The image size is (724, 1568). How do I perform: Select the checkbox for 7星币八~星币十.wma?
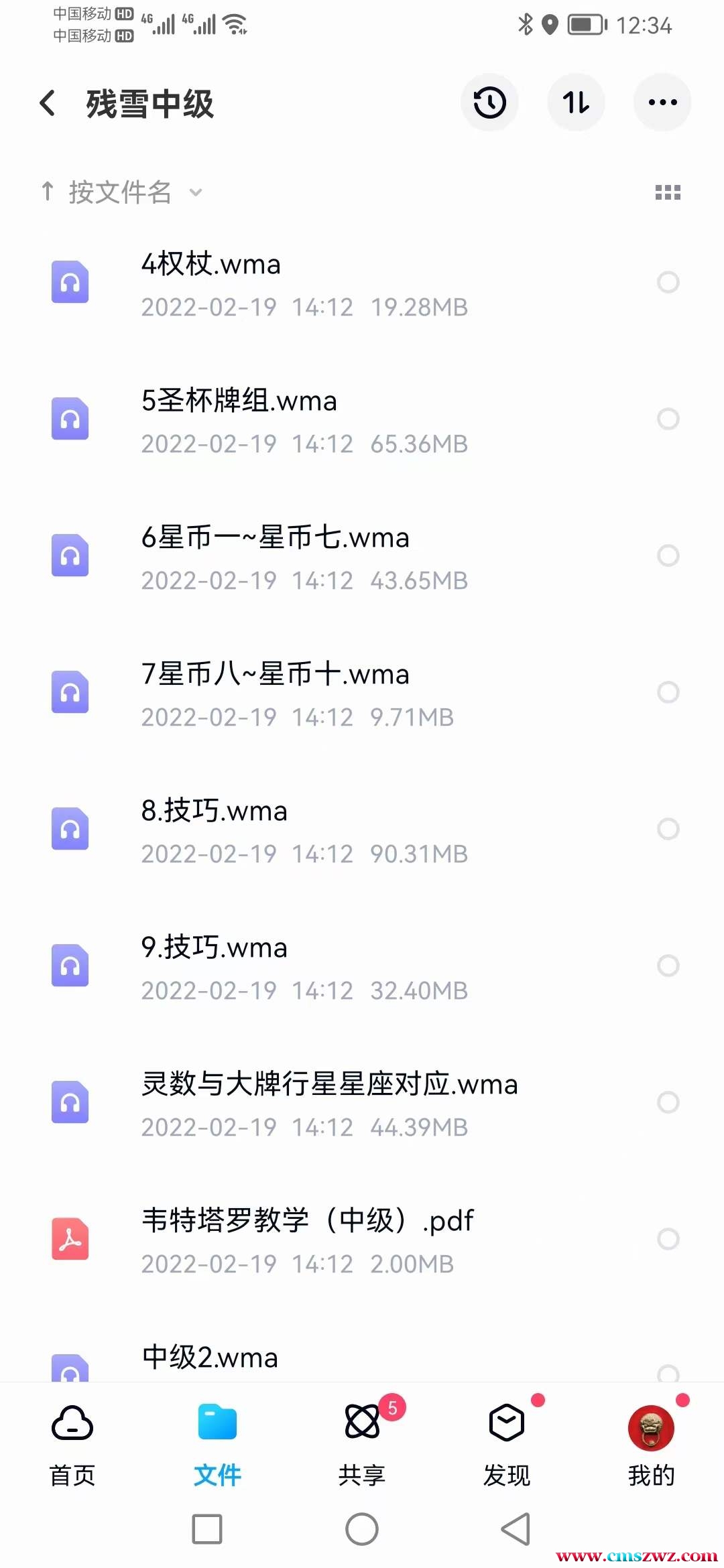pyautogui.click(x=668, y=693)
